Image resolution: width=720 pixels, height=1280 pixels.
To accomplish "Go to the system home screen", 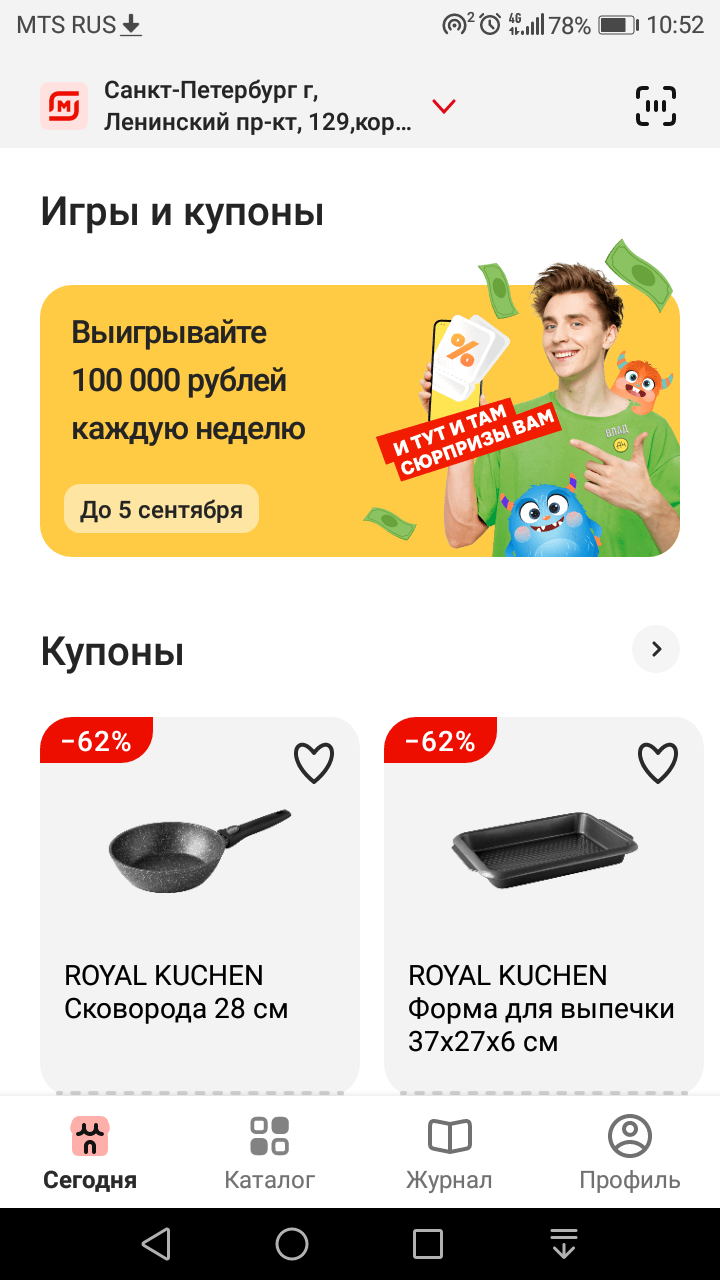I will 292,1244.
